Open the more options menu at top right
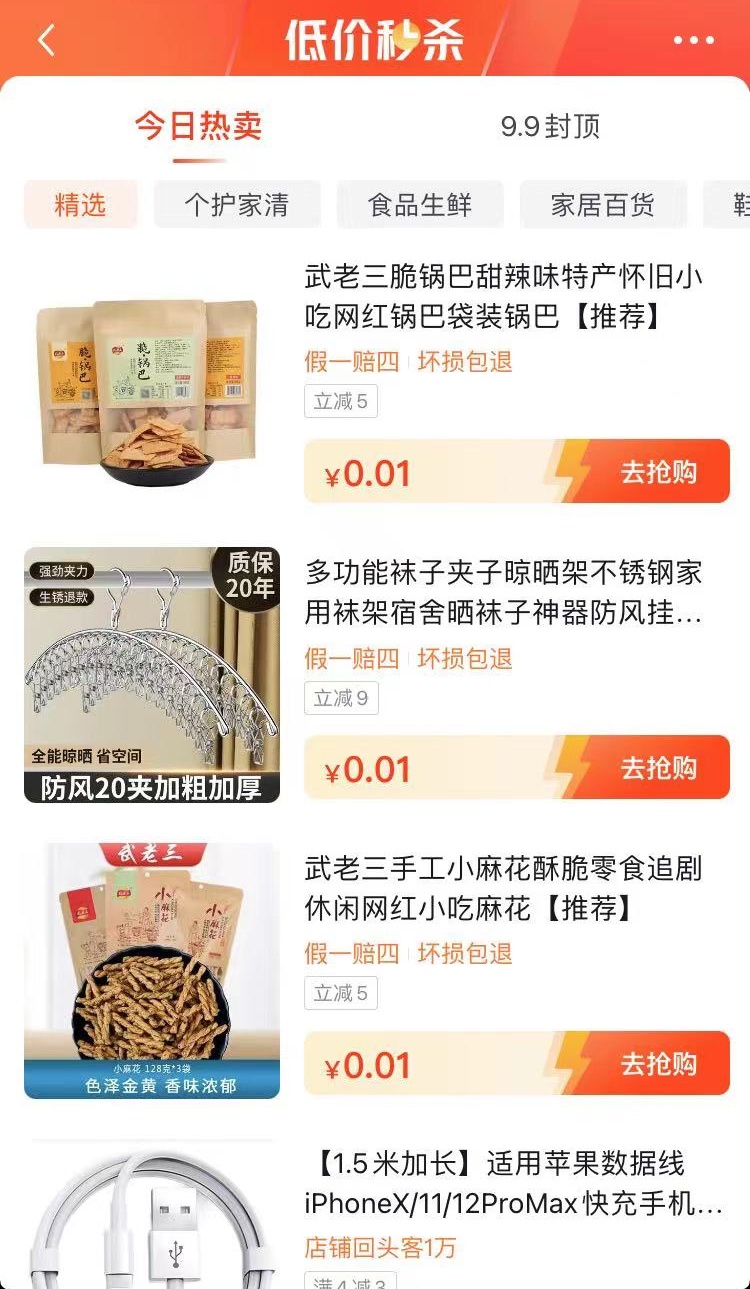This screenshot has width=750, height=1289. (x=694, y=40)
